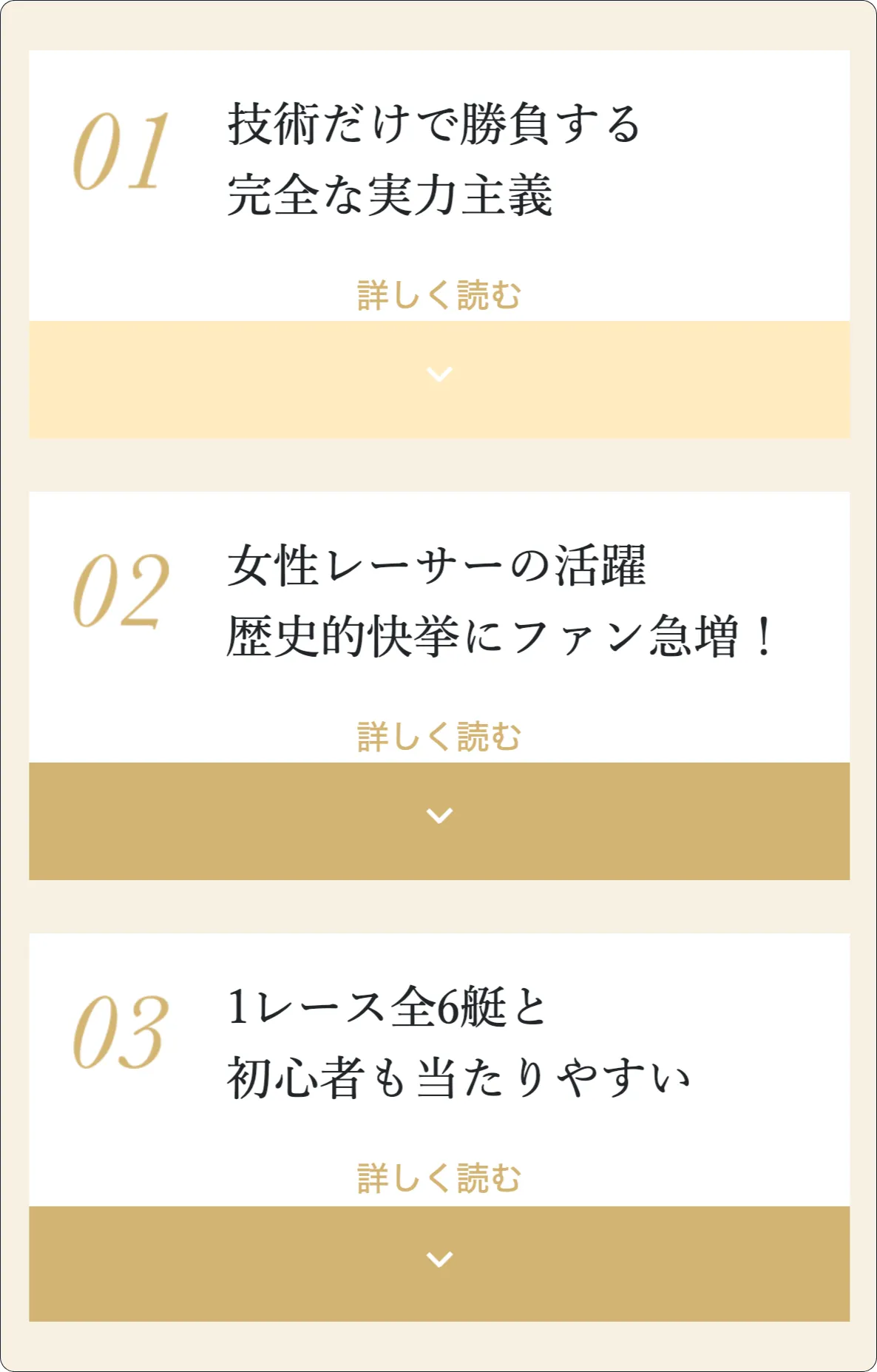The height and width of the screenshot is (1372, 877).
Task: Expand section 01 using its chevron arrow
Action: (x=438, y=375)
